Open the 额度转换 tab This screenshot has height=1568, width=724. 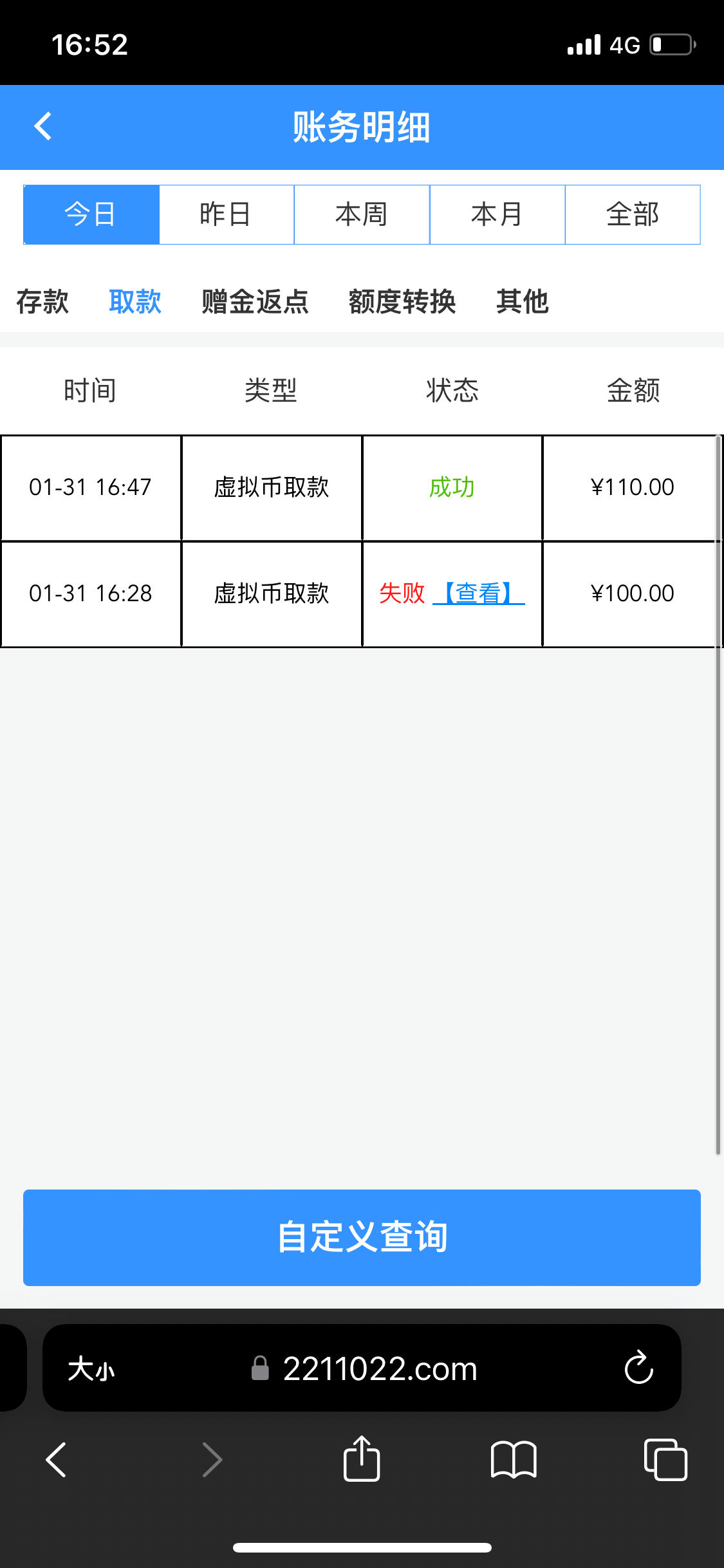402,301
